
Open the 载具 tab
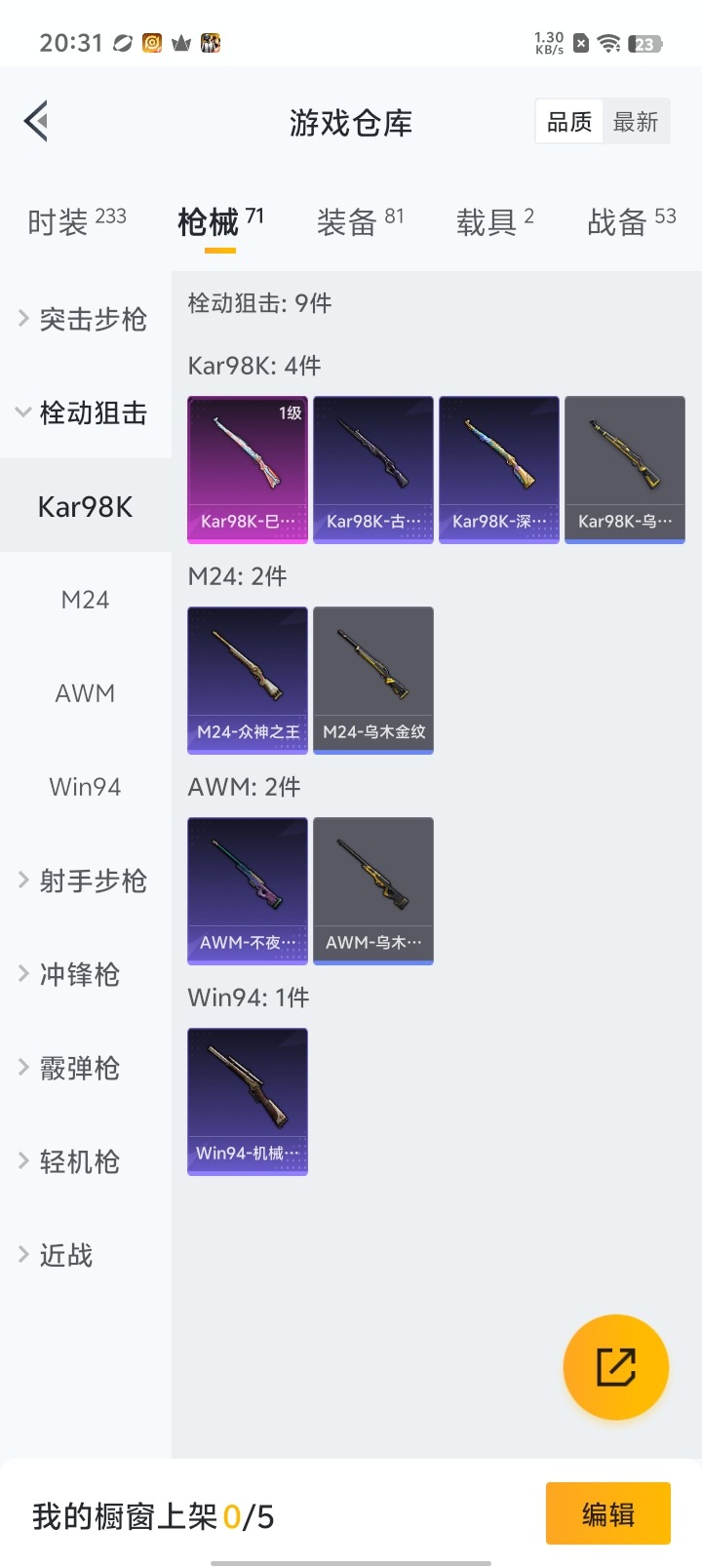click(494, 222)
